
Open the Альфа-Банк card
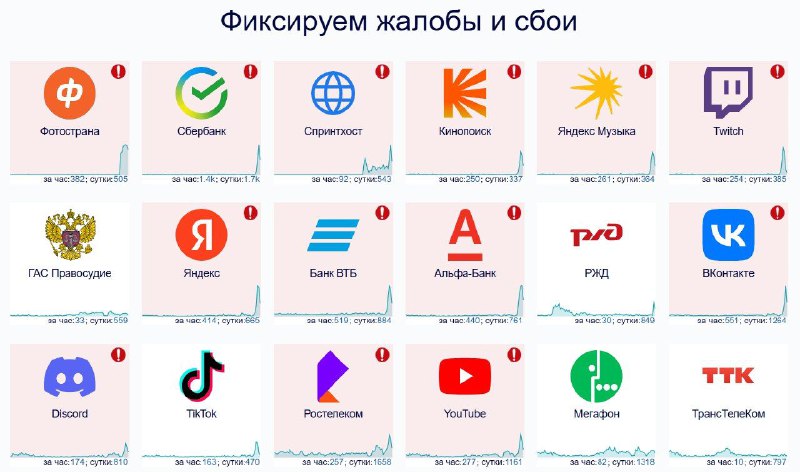465,252
